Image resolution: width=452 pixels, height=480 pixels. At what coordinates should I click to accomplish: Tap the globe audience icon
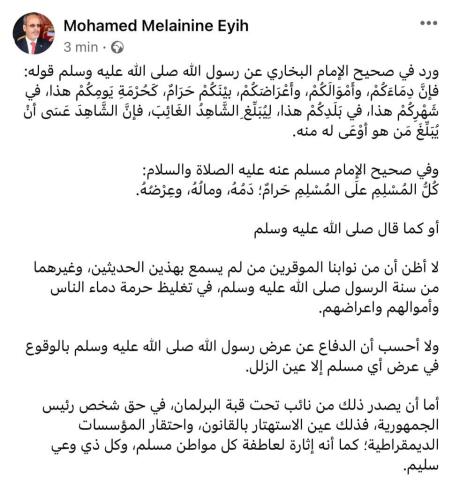coord(117,48)
